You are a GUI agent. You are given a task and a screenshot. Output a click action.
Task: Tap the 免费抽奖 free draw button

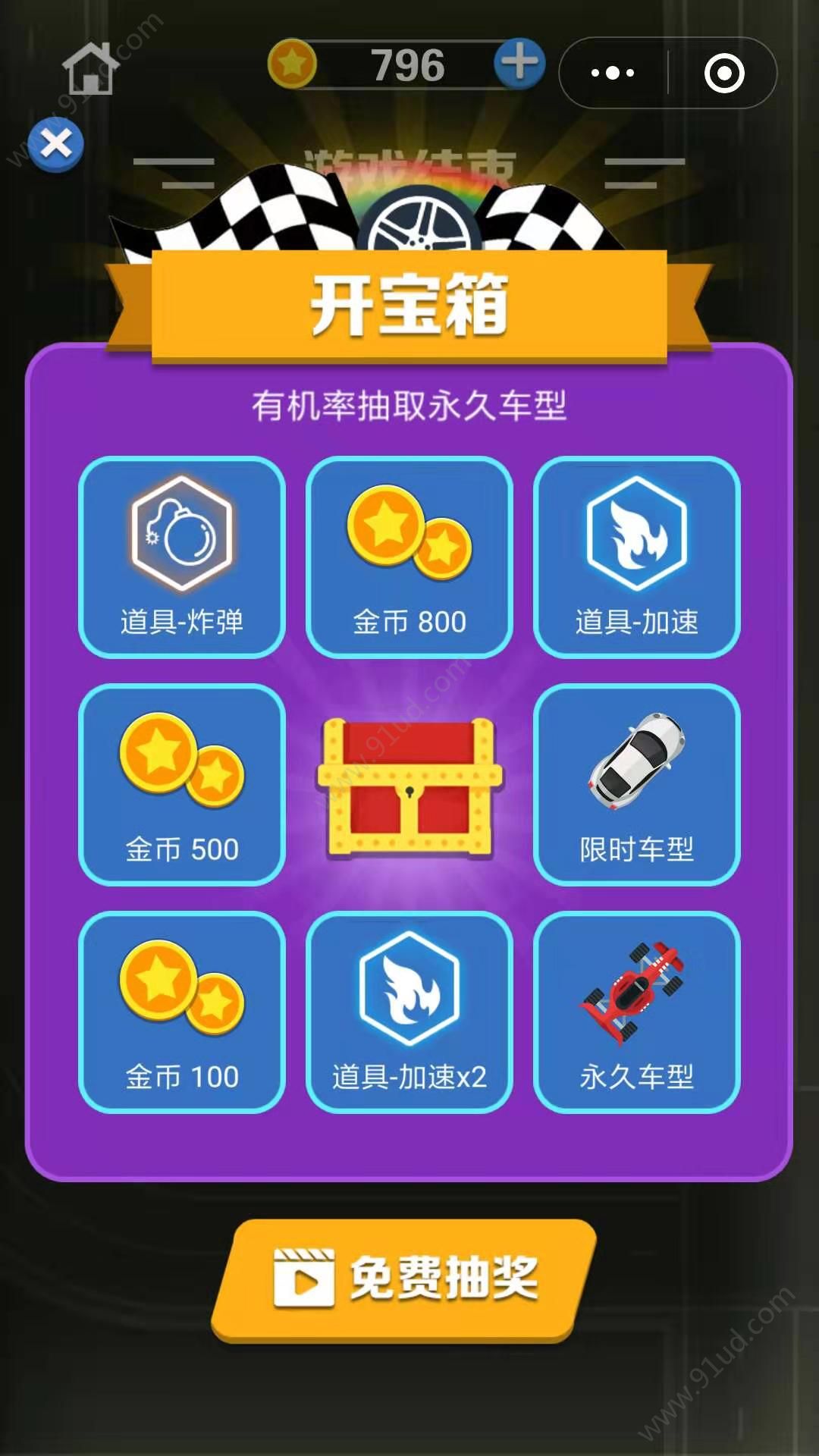click(x=404, y=1280)
